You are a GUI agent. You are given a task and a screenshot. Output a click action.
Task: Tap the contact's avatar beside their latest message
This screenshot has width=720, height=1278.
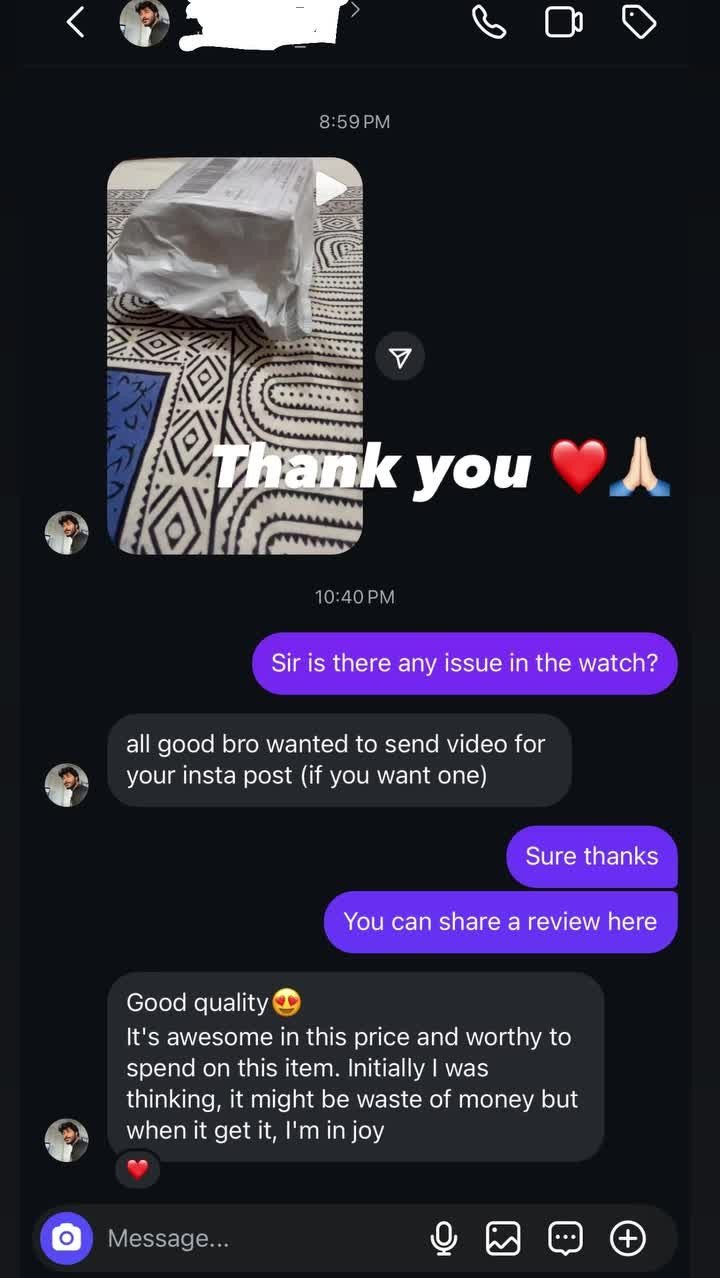(66, 1139)
